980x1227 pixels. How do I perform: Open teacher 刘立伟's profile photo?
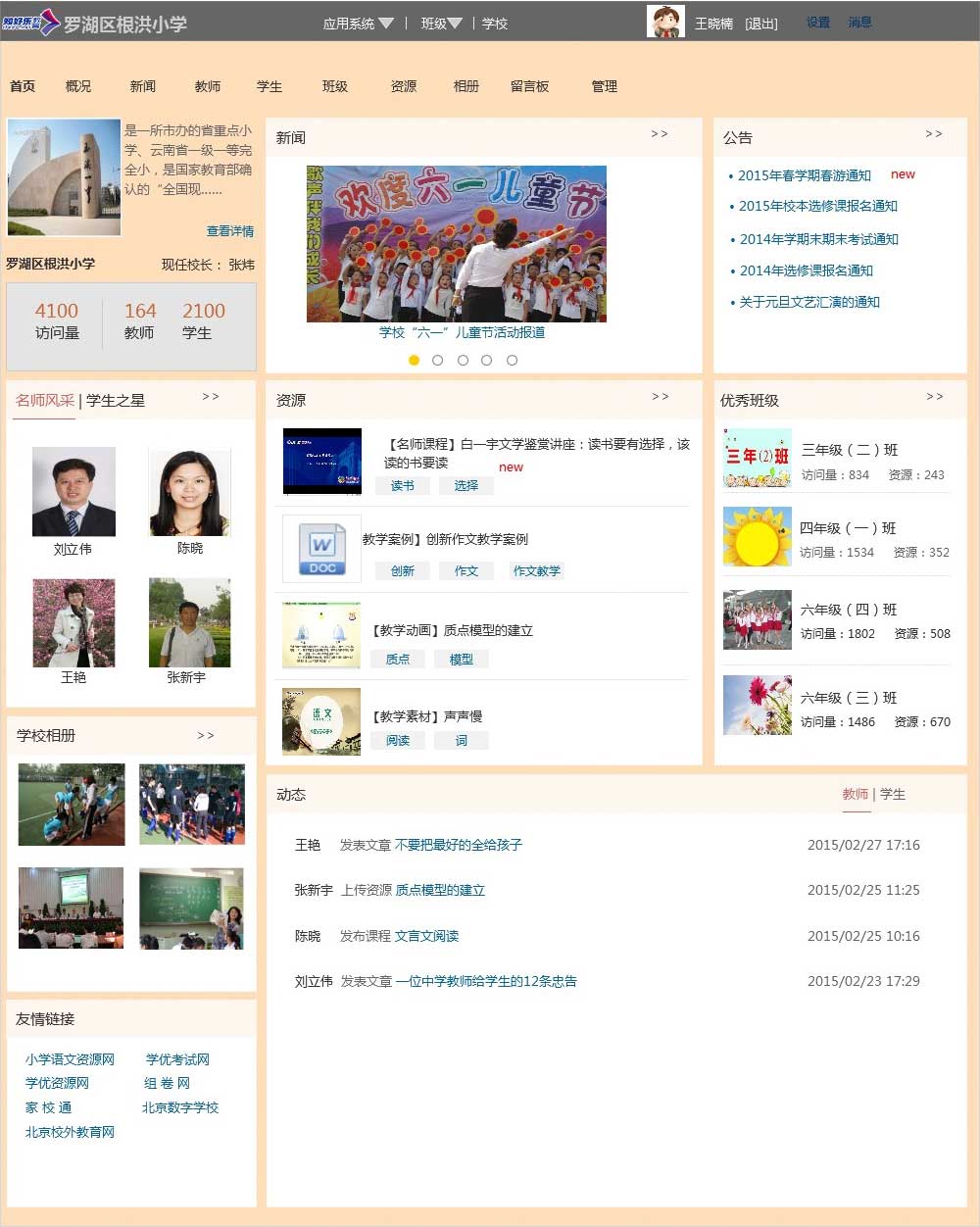coord(73,491)
